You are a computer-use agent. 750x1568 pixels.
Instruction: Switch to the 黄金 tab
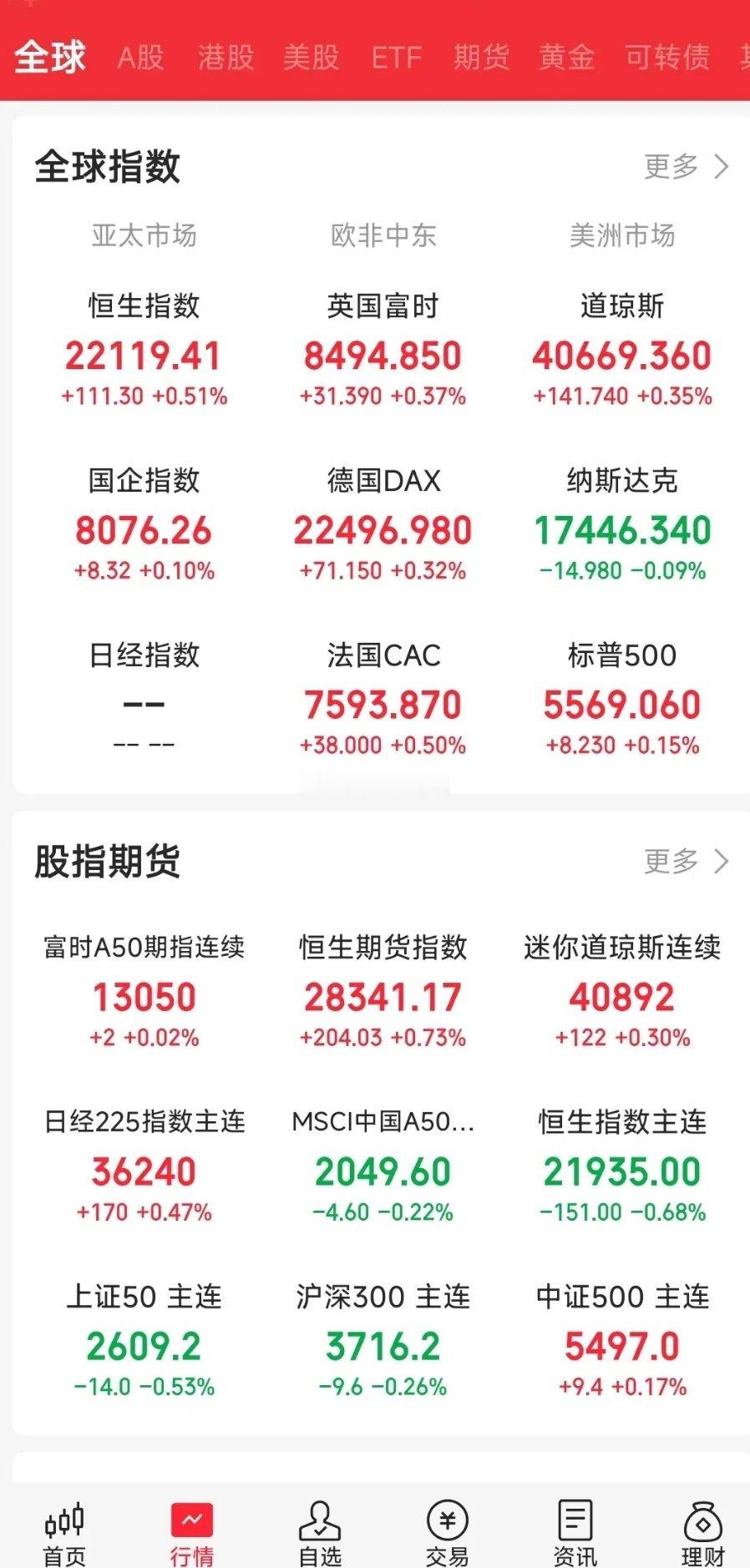(566, 58)
